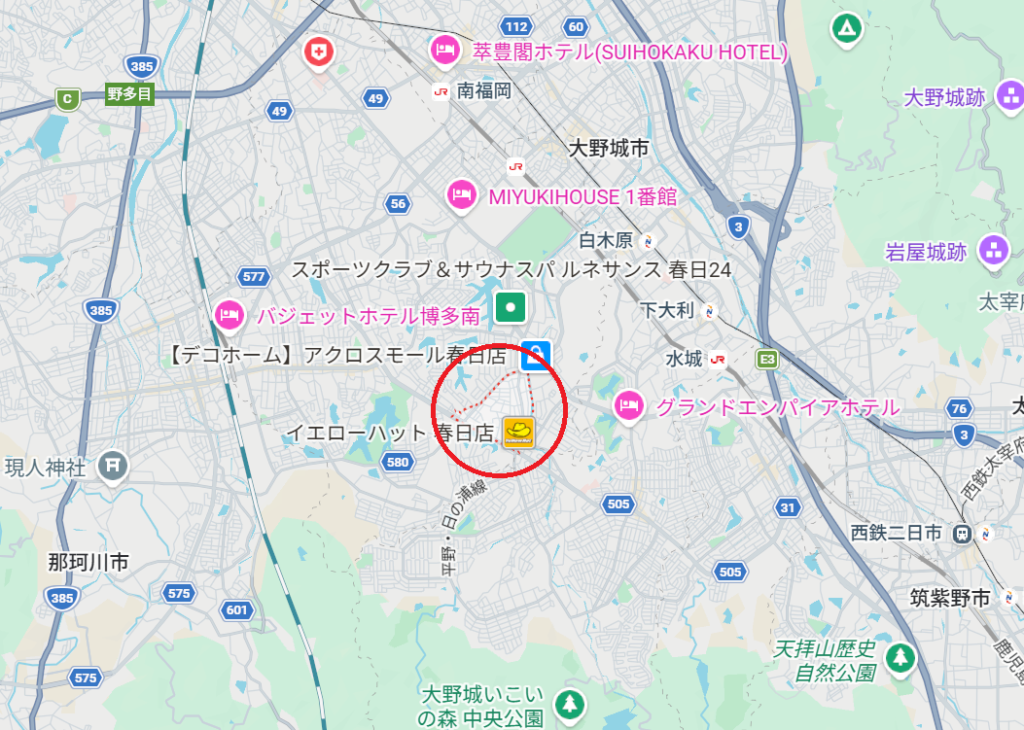
Task: Open the 萃豊閣ホテル (SUIHOKAKU HOTEL) pin
Action: [x=444, y=48]
